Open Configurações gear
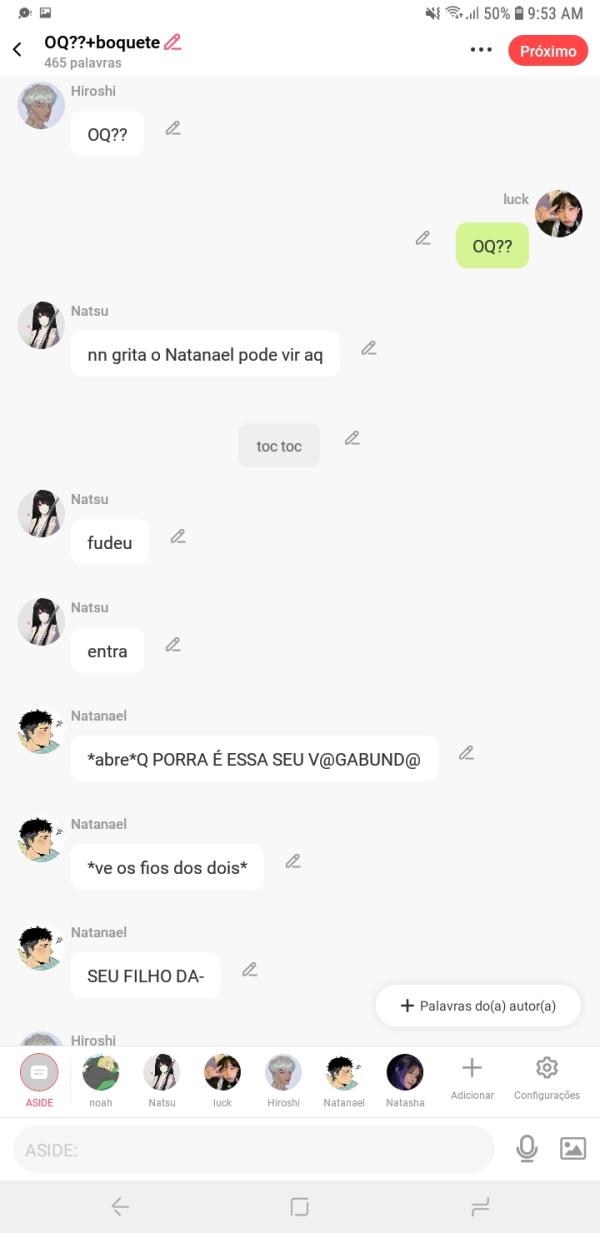600x1233 pixels. (x=547, y=1078)
